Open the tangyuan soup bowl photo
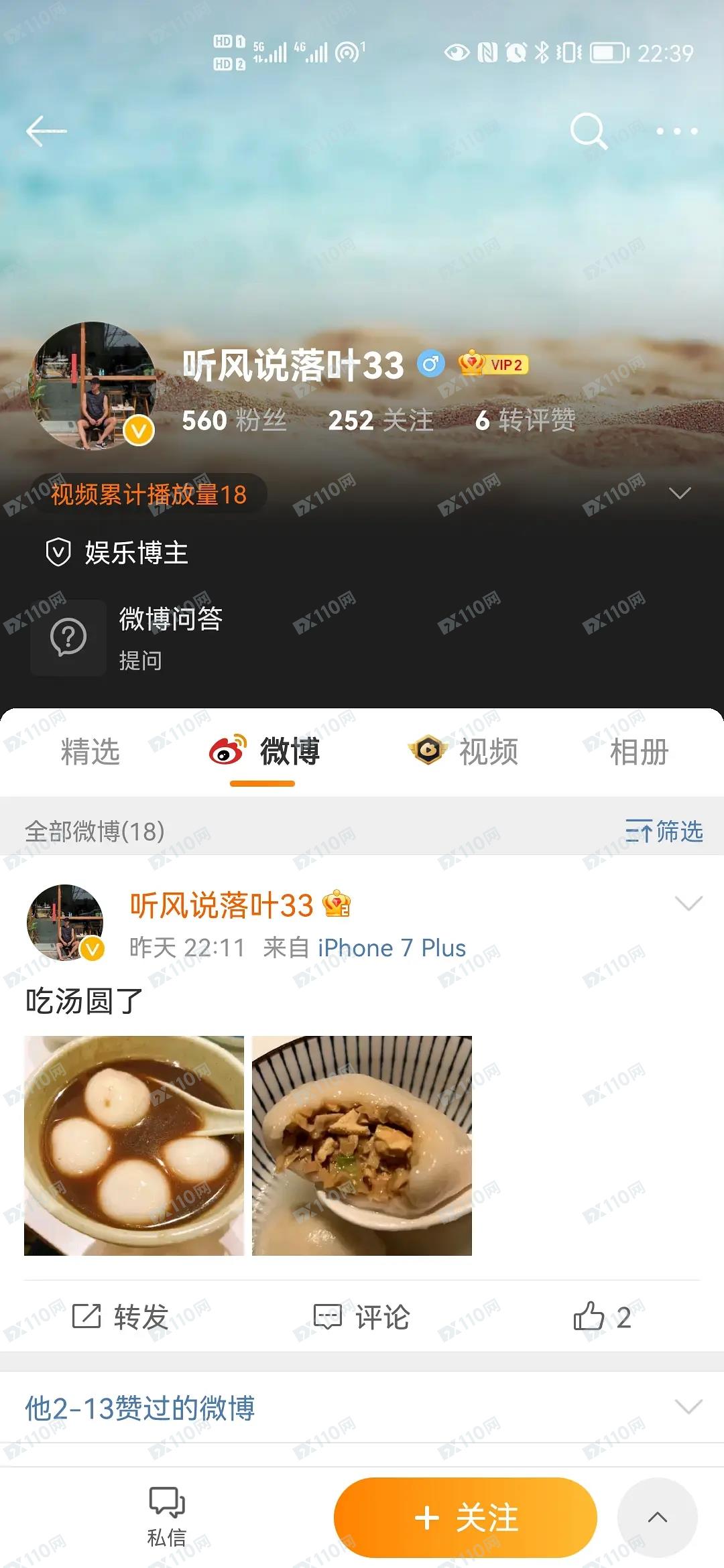This screenshot has height=1568, width=724. pos(134,1146)
